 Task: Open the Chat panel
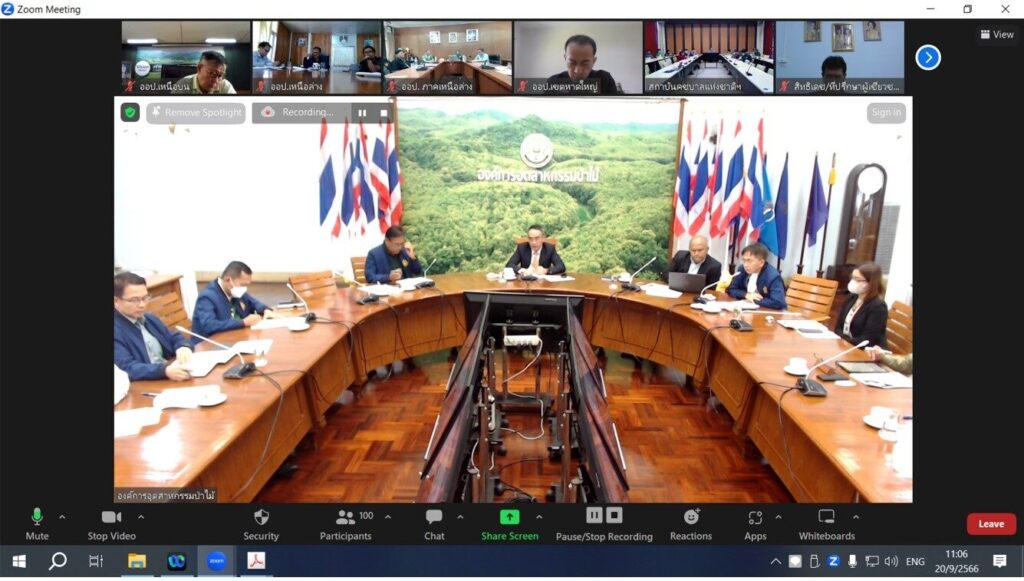point(434,523)
